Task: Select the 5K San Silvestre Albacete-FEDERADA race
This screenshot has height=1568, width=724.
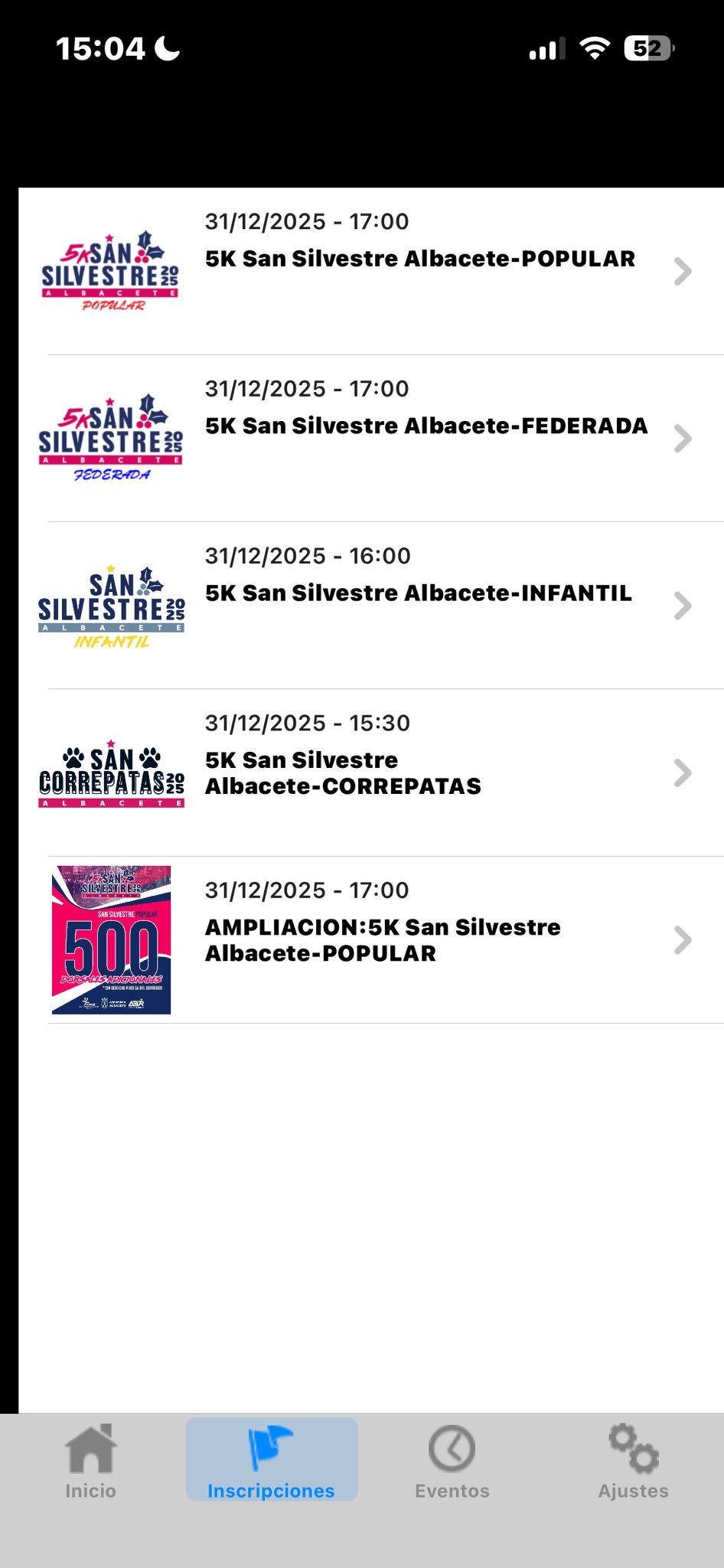Action: tap(426, 426)
